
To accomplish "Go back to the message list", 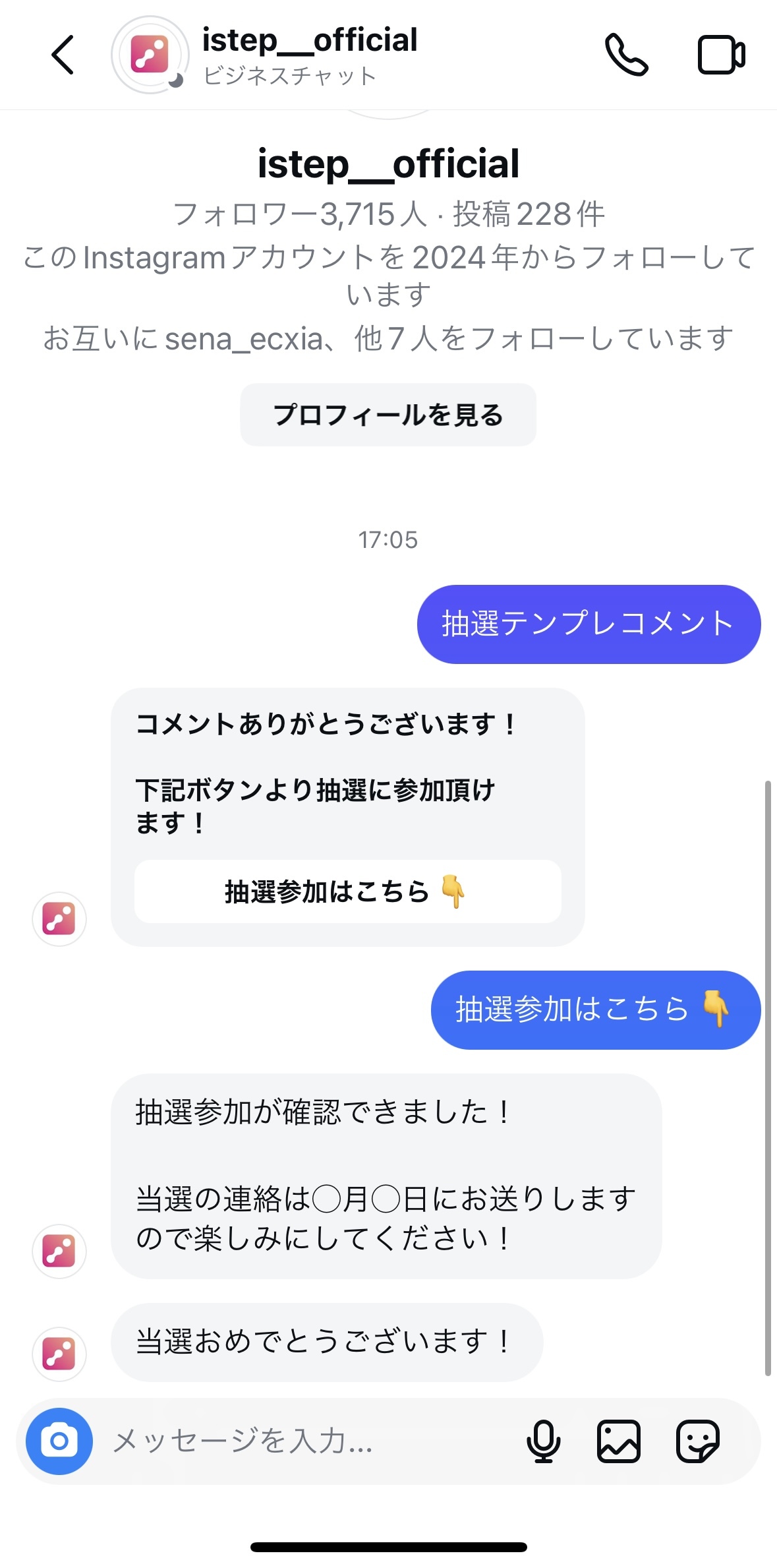I will point(63,55).
